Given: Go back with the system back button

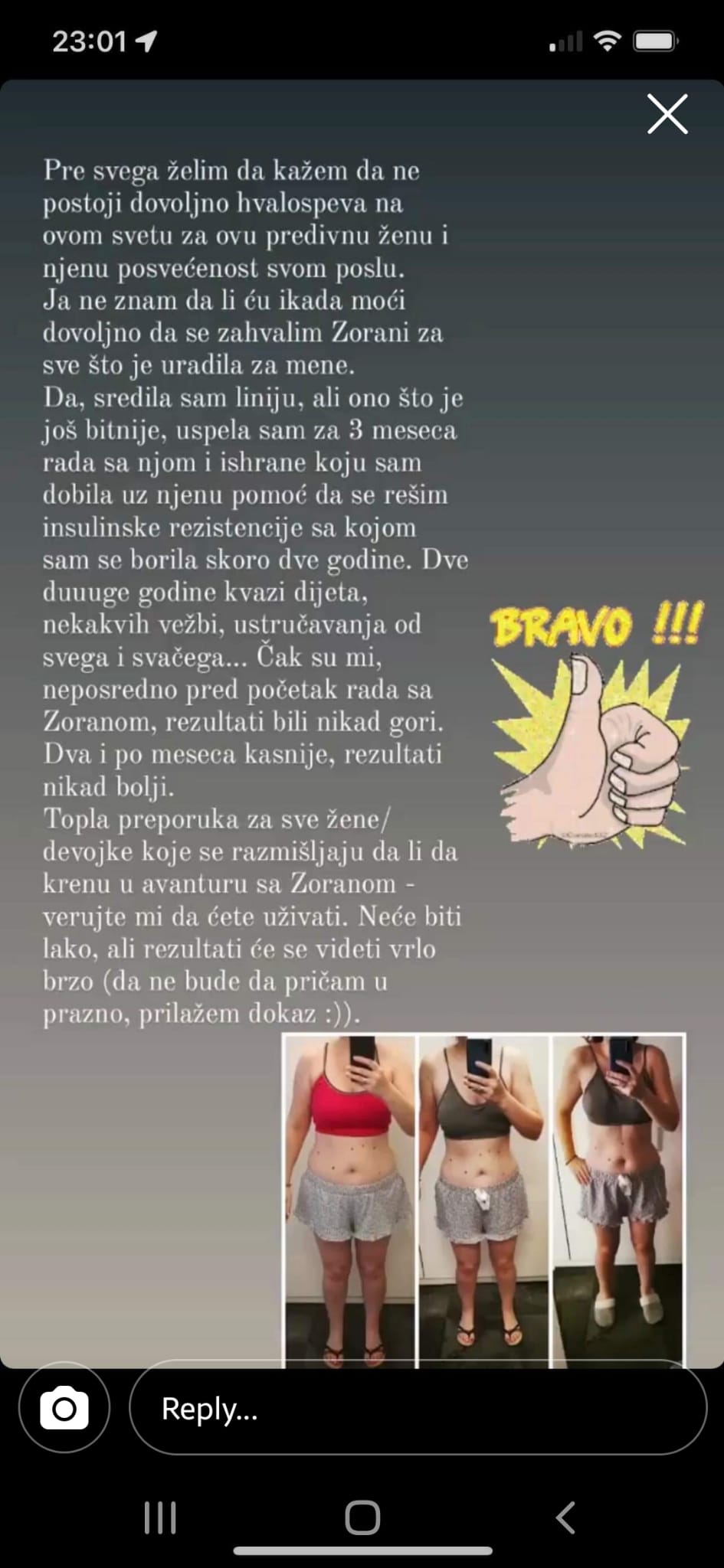Looking at the screenshot, I should (565, 1517).
